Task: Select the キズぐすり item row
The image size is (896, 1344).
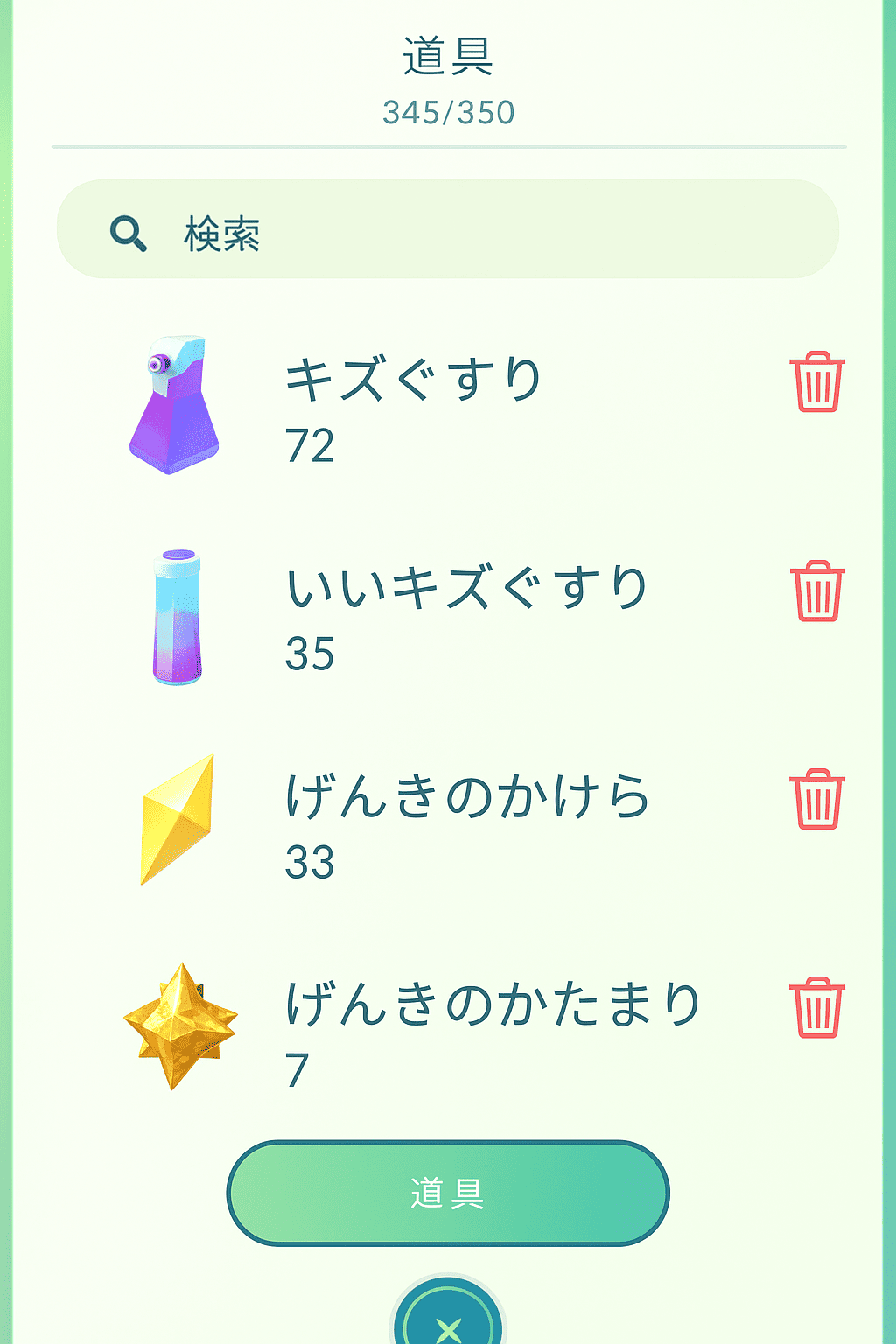Action: tap(413, 405)
